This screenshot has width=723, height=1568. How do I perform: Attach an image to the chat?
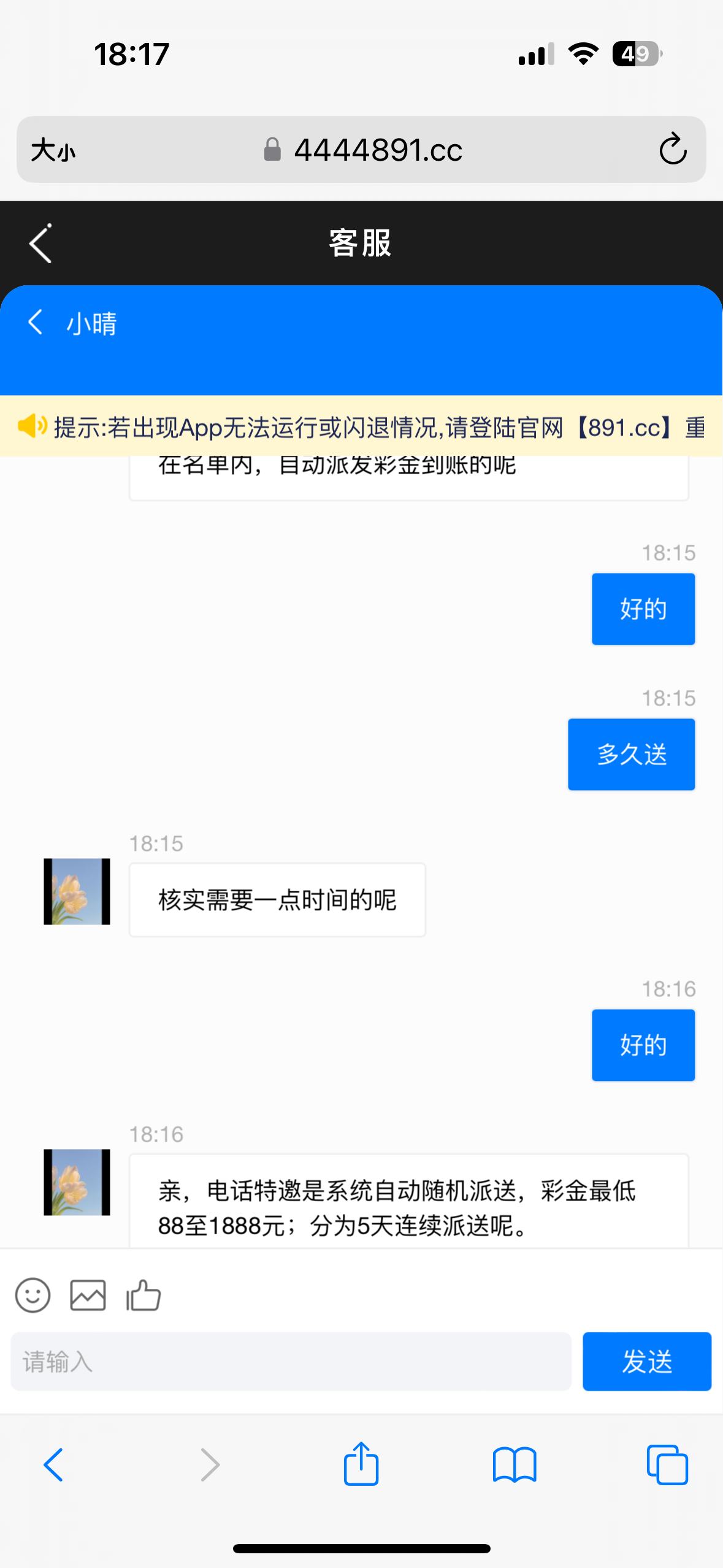tap(88, 1295)
